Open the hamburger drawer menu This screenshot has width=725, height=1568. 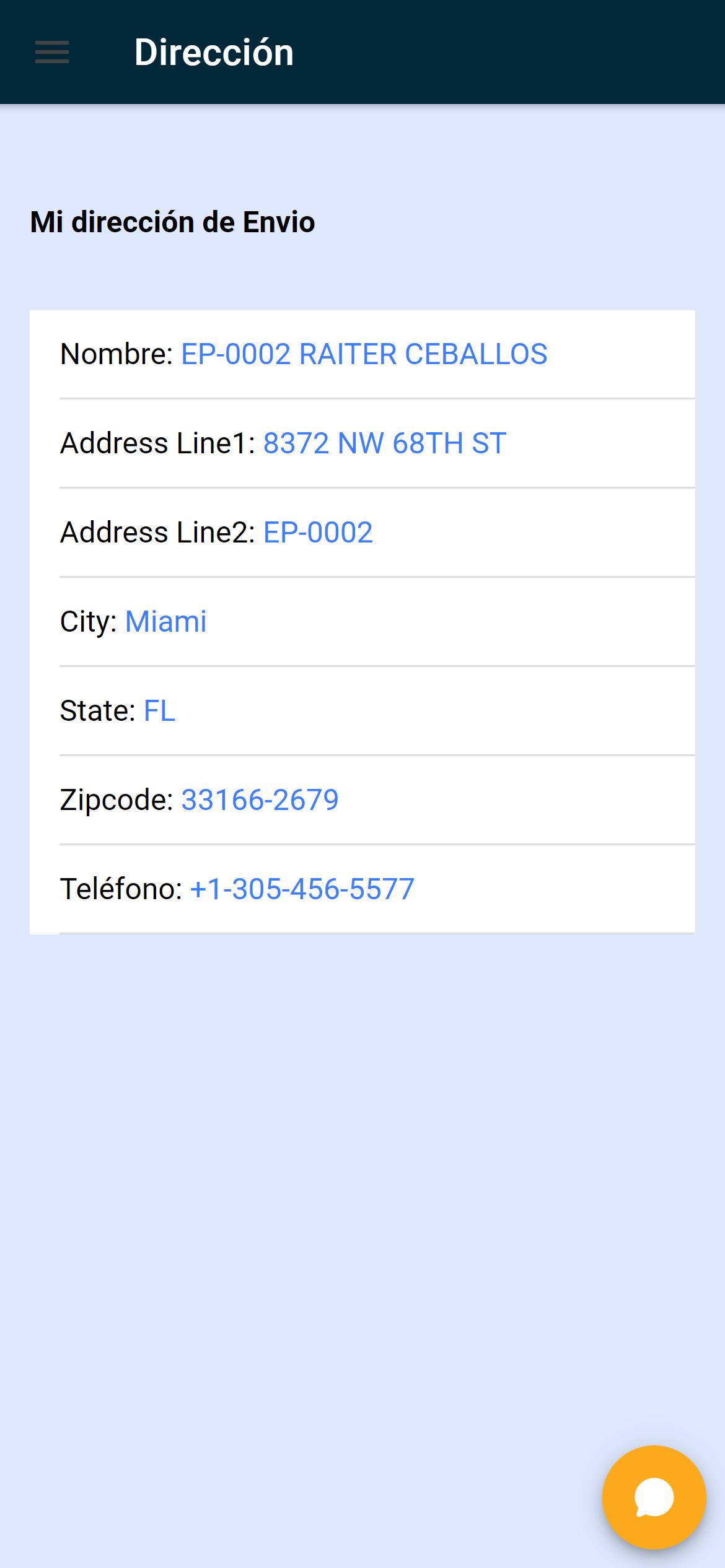pyautogui.click(x=52, y=52)
